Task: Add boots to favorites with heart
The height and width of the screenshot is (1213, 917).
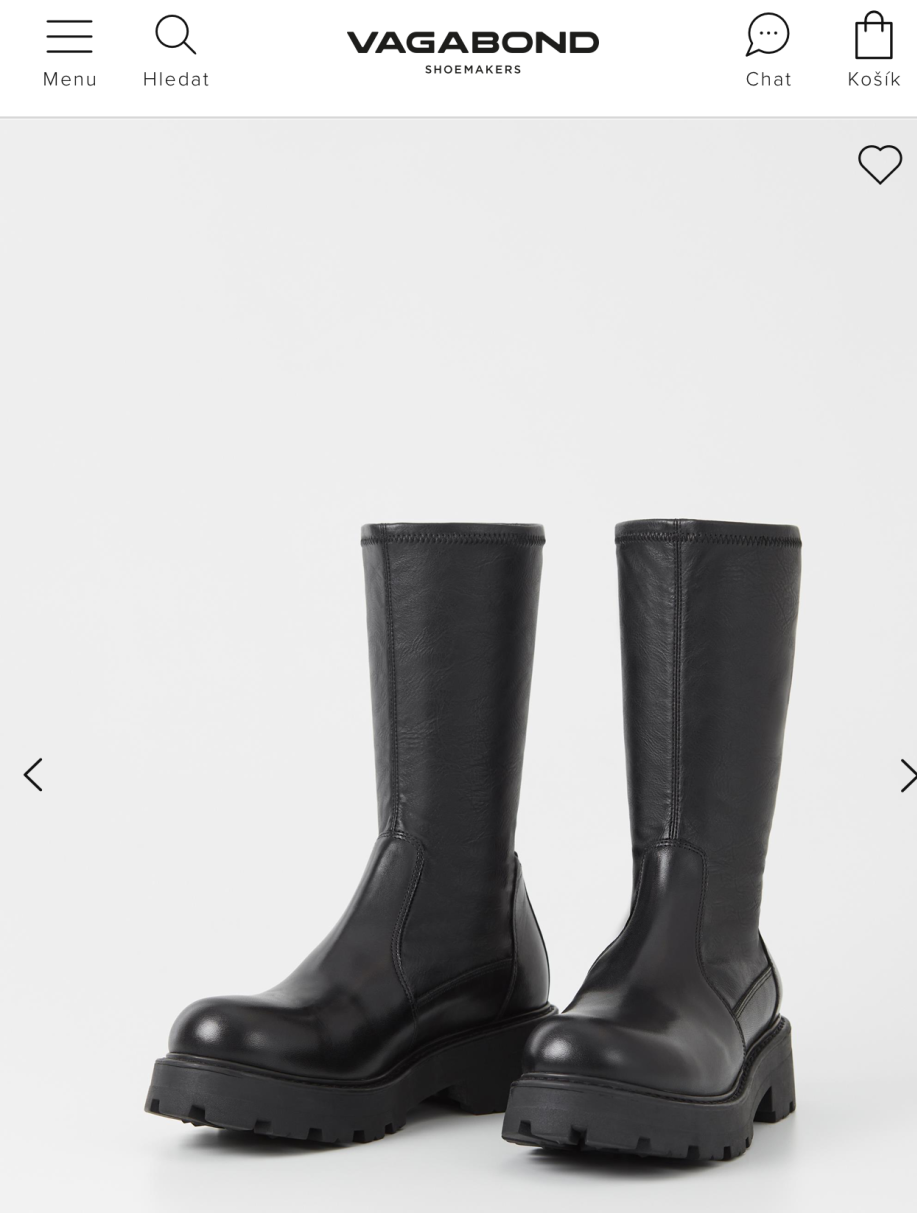Action: (880, 164)
